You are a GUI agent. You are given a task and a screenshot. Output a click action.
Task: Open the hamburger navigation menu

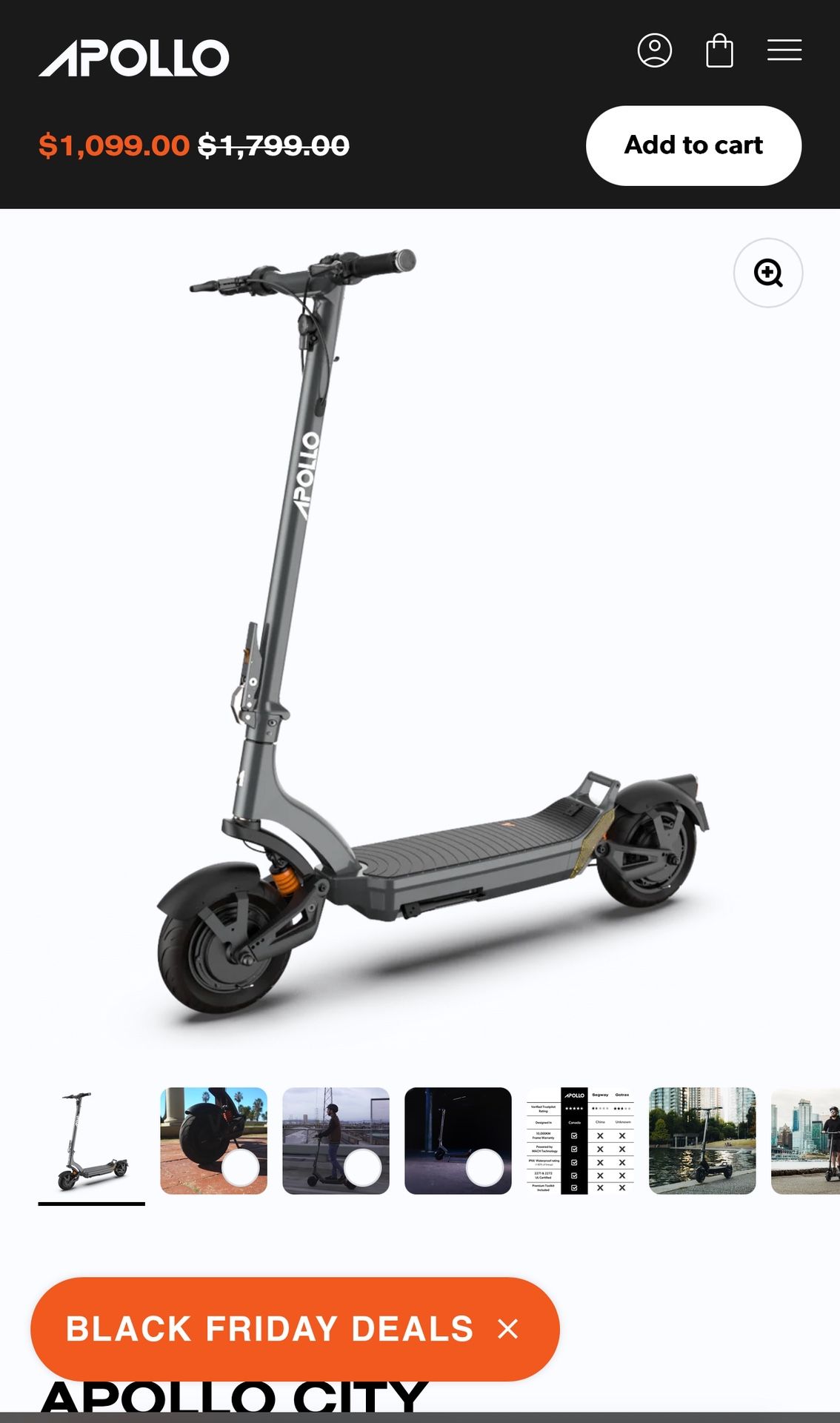click(783, 50)
